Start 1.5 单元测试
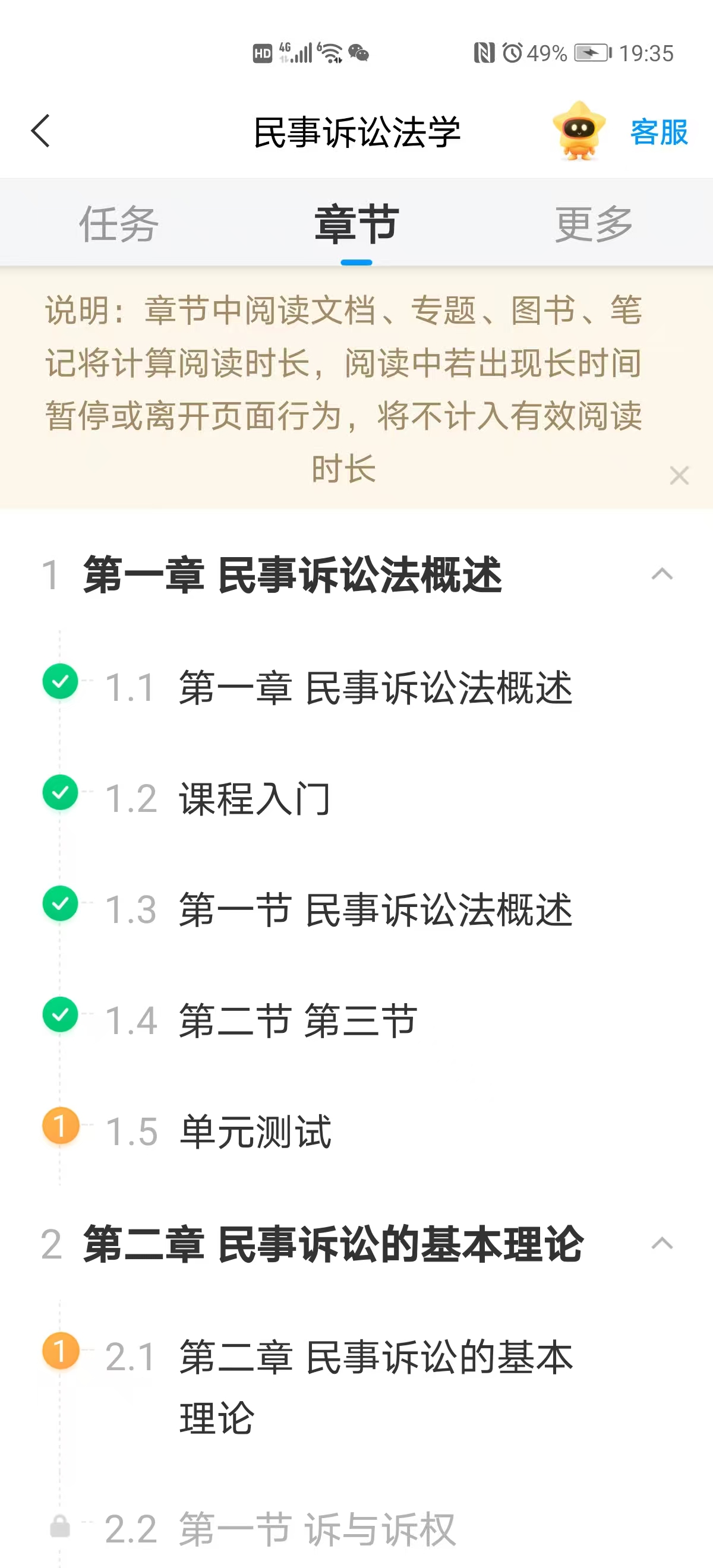Screen dimensions: 713x1568 (x=356, y=1132)
